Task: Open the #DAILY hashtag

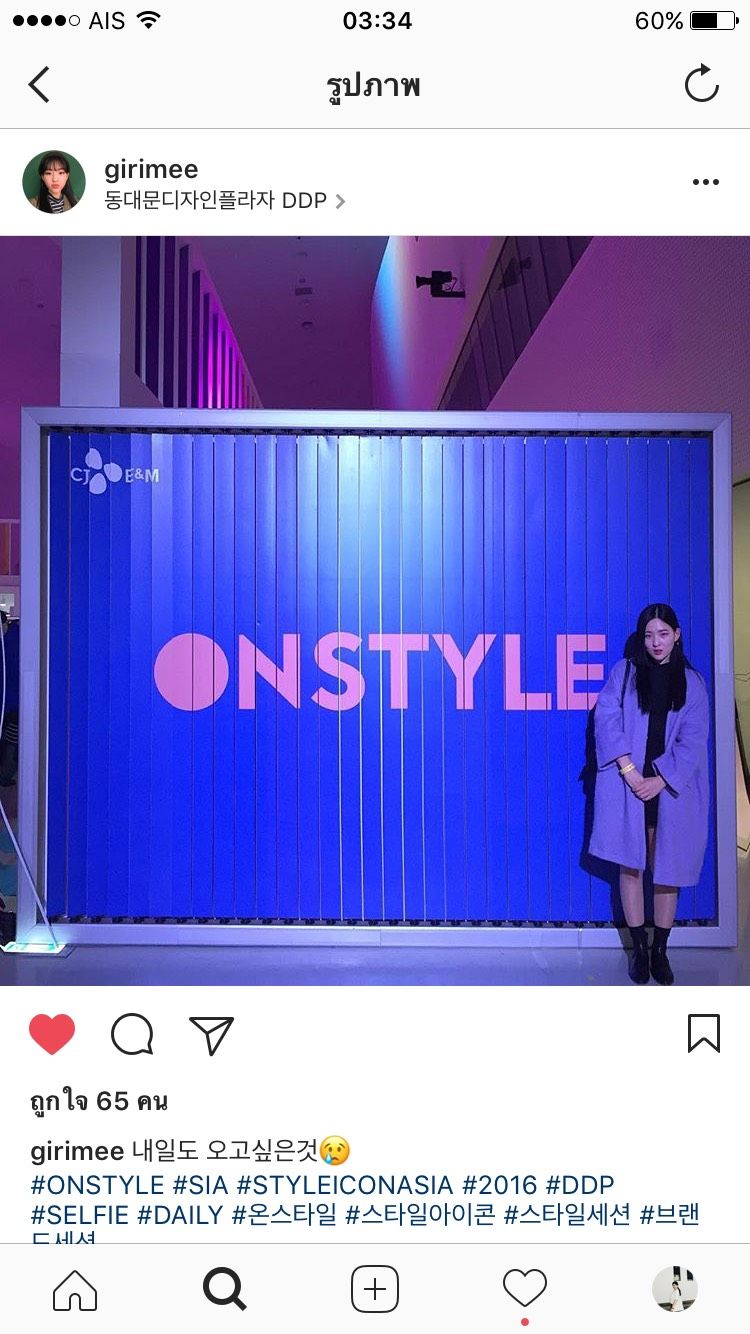Action: (x=180, y=1215)
